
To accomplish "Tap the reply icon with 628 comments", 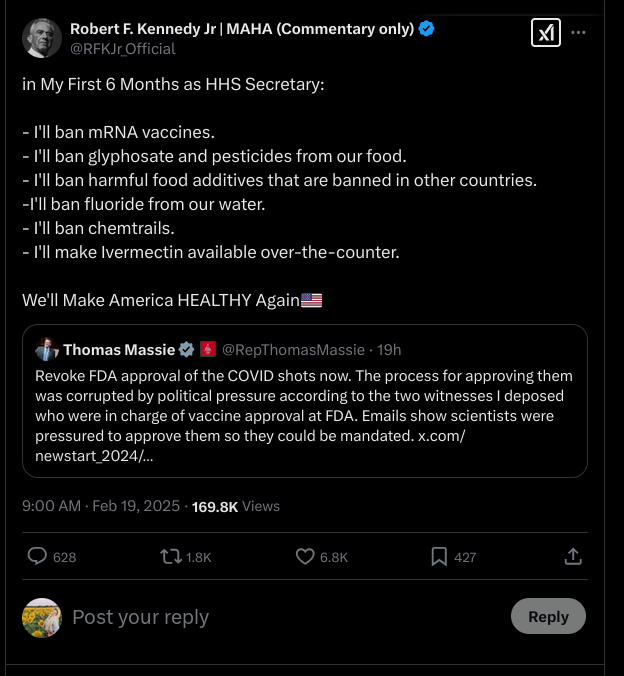I will click(x=38, y=557).
